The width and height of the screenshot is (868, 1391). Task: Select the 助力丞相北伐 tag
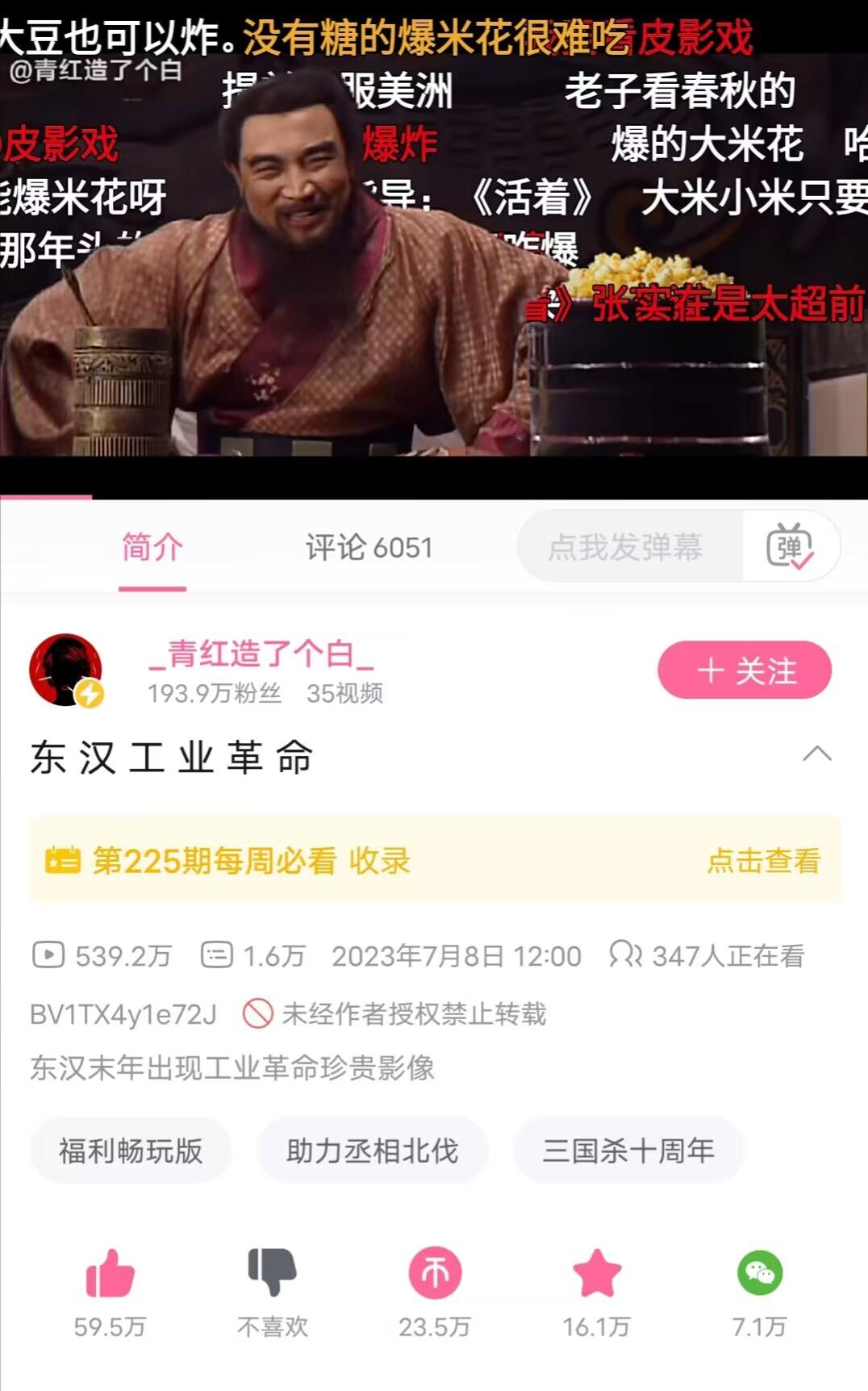[x=372, y=1151]
